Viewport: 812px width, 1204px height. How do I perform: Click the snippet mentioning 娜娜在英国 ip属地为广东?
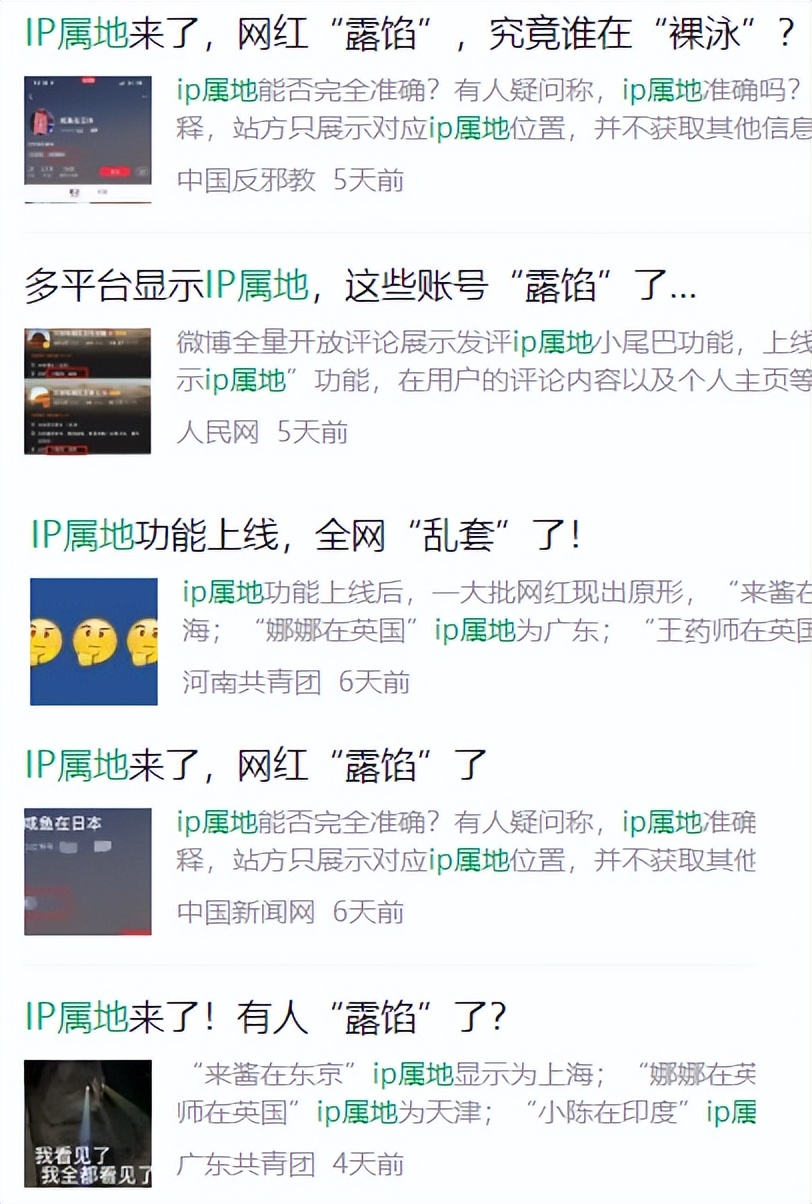click(400, 631)
